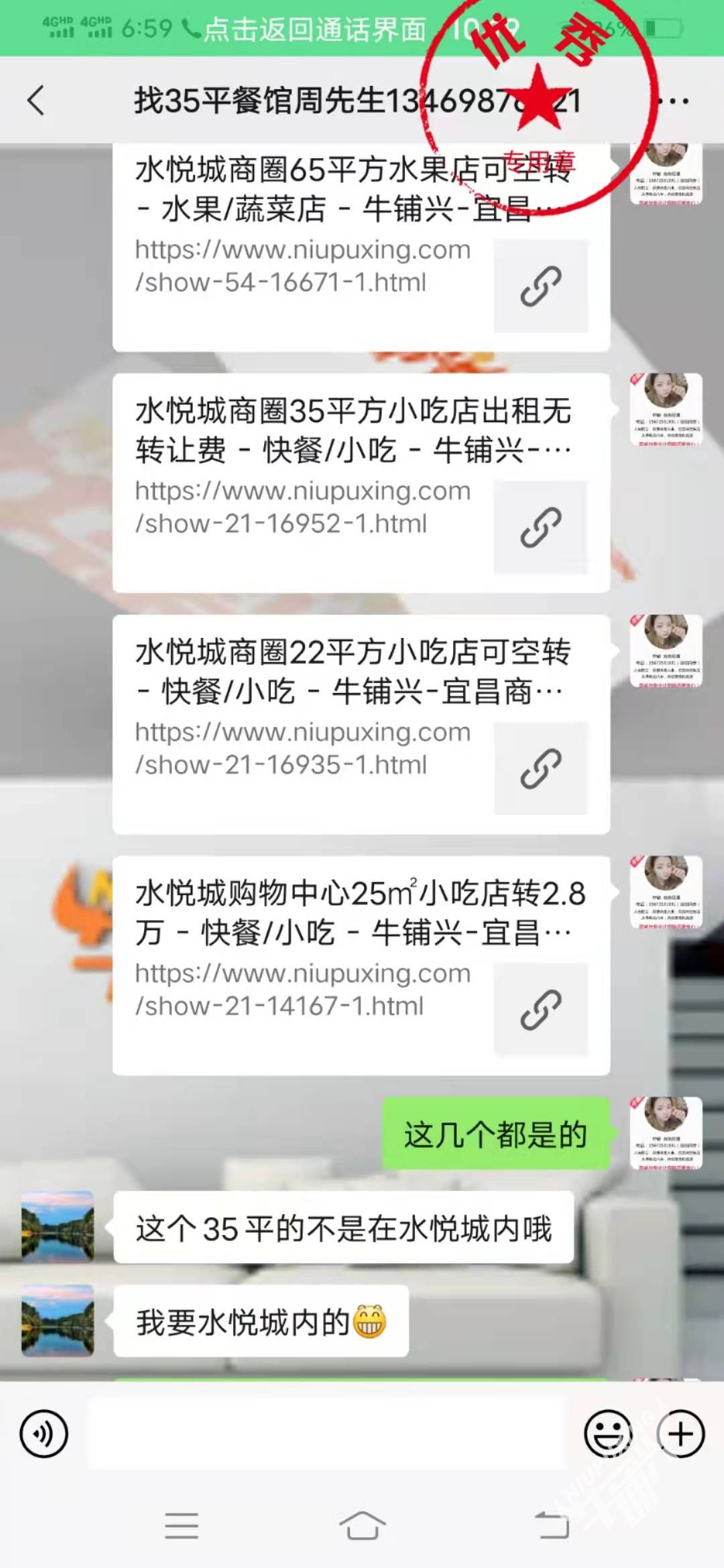Go back from the chat
The image size is (724, 1568).
(x=36, y=101)
